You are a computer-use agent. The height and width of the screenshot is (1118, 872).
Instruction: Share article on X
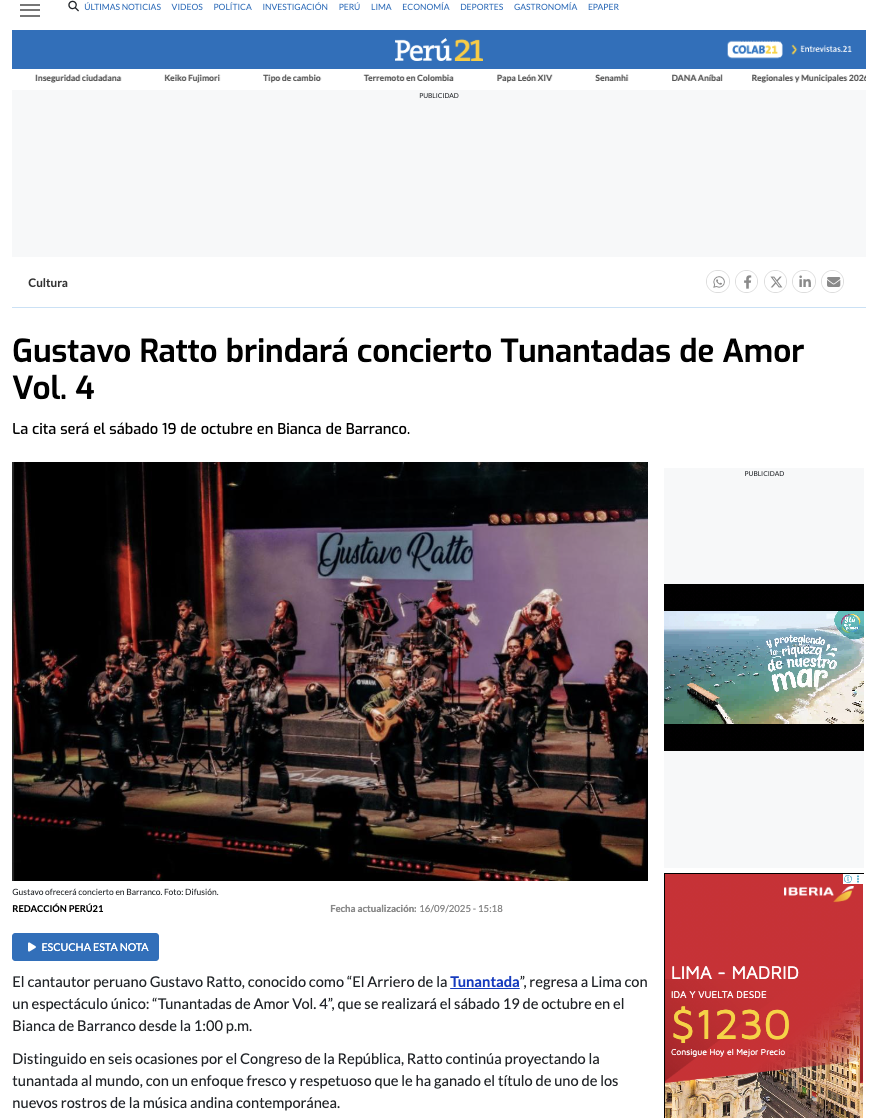click(x=776, y=282)
